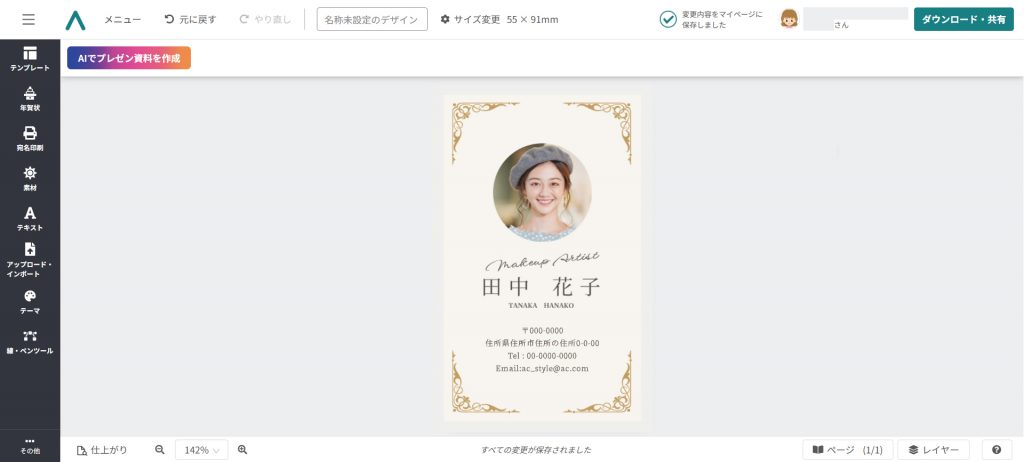Open the レイヤー layers panel

click(x=933, y=450)
